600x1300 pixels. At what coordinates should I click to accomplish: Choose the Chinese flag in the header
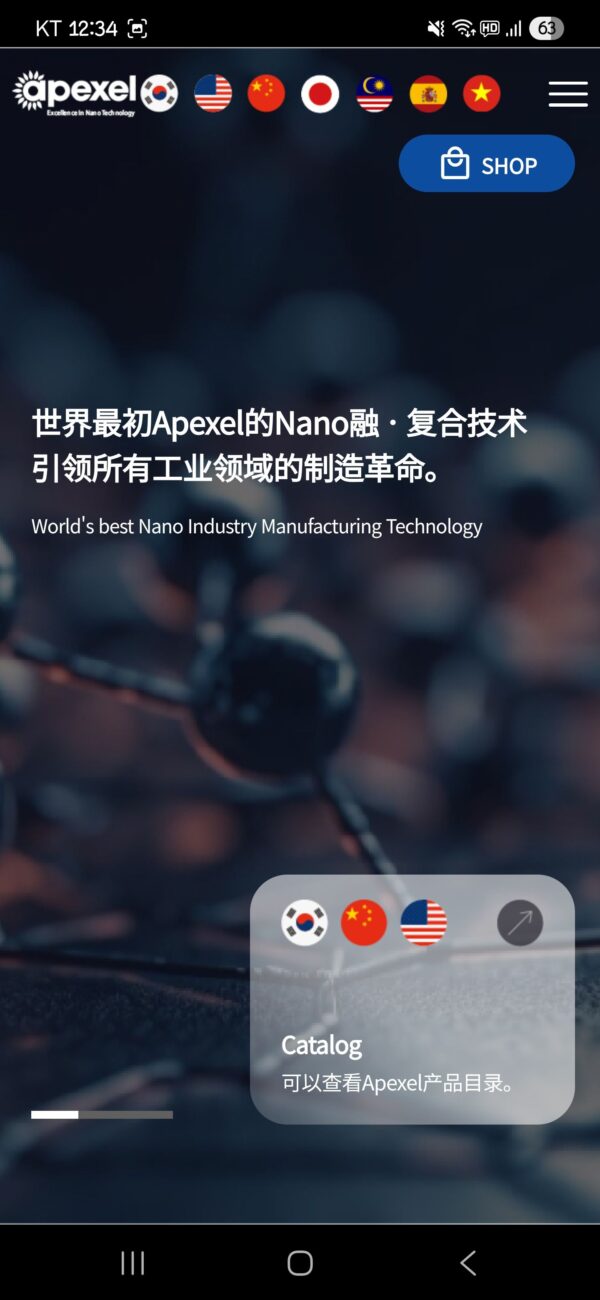coord(266,93)
